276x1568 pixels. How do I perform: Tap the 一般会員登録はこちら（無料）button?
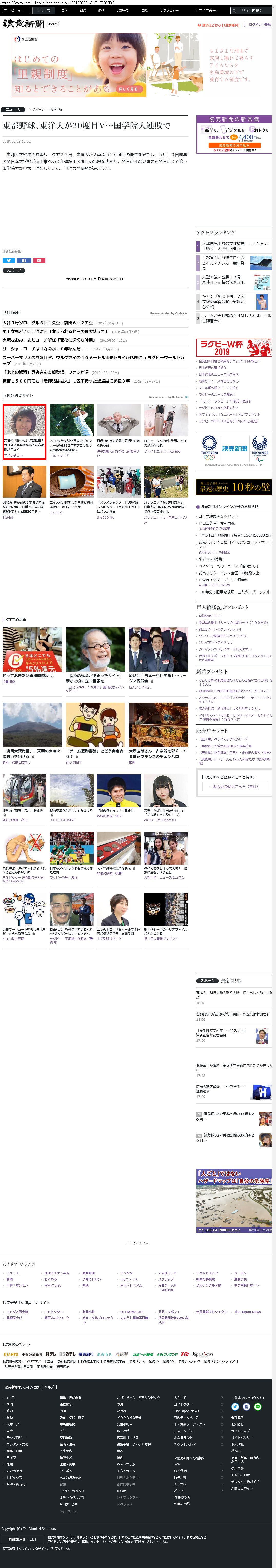[x=233, y=786]
